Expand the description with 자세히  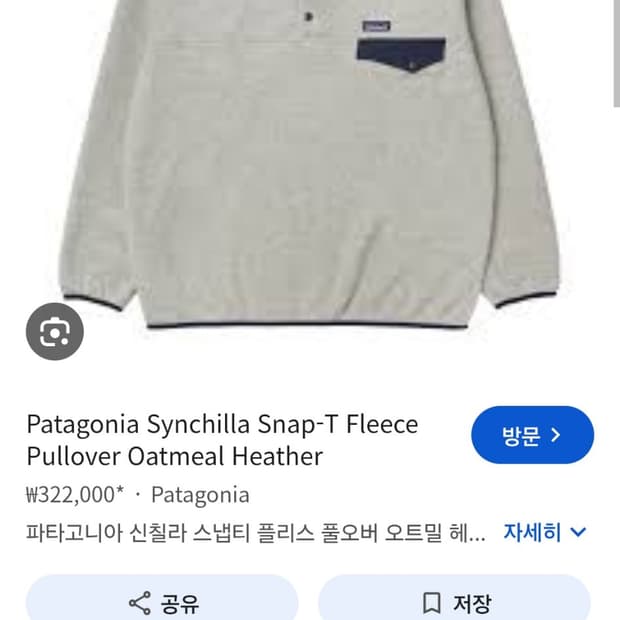pyautogui.click(x=544, y=532)
